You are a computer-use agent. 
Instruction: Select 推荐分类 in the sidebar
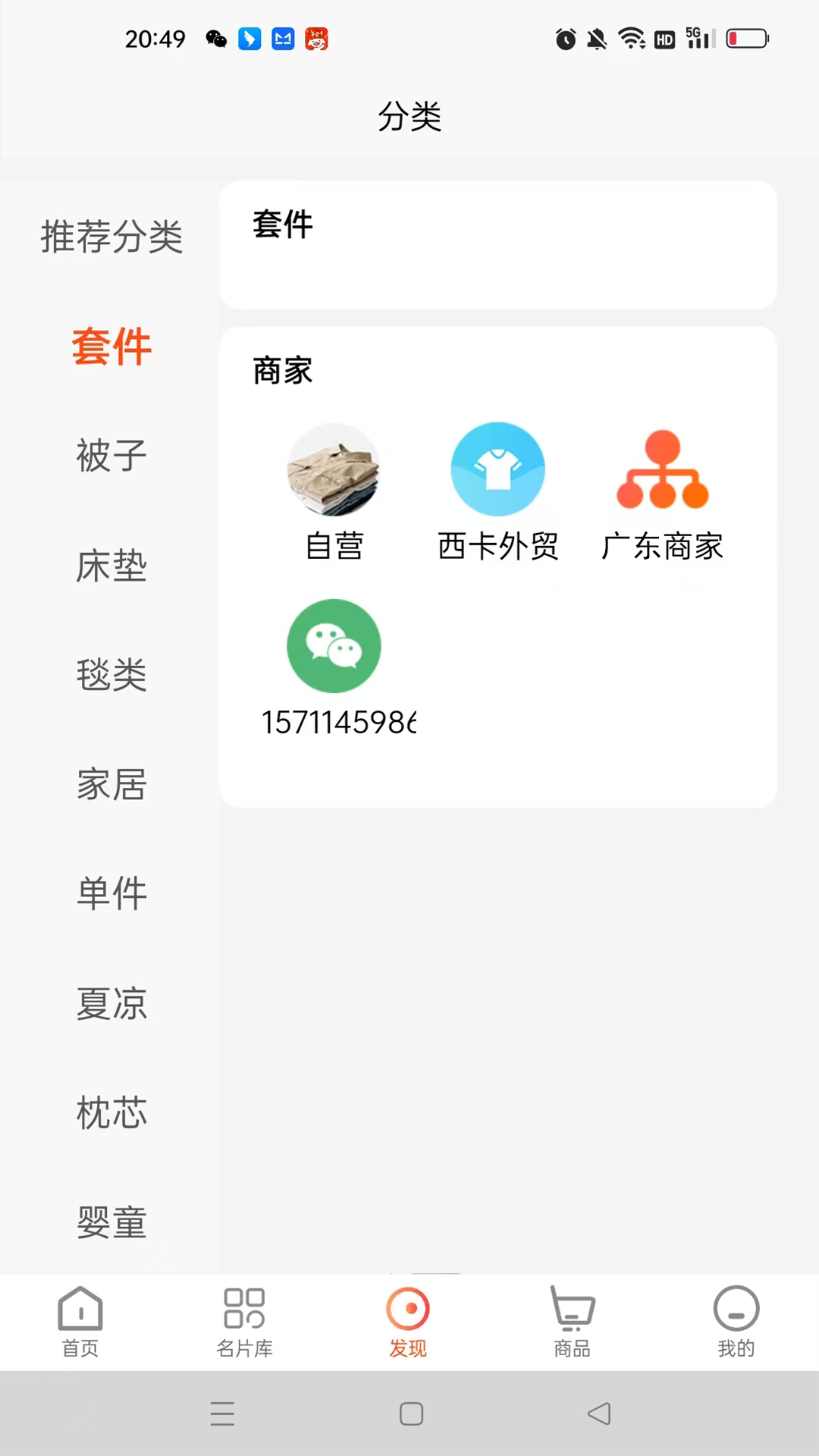click(x=111, y=237)
